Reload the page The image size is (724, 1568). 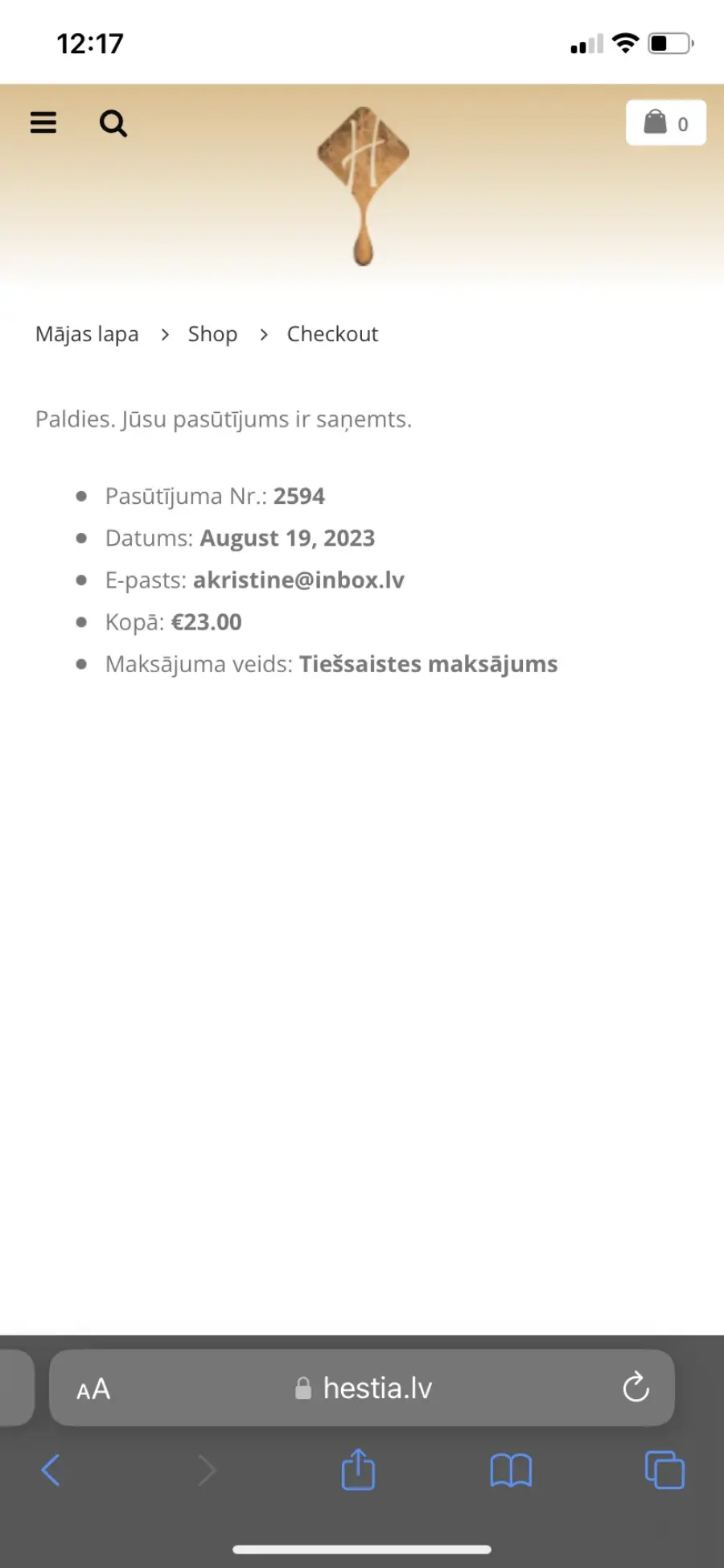636,1387
